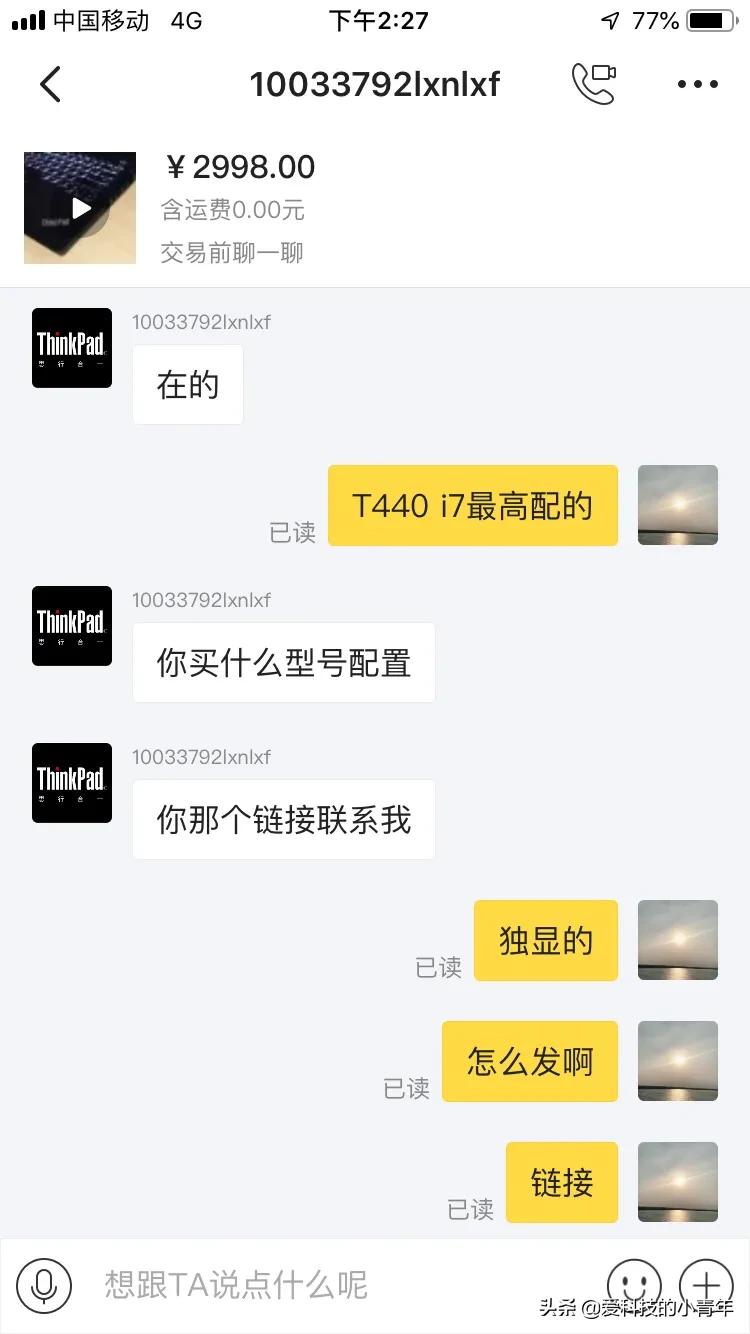Select the chat title 10033792lxnlxf
Viewport: 750px width, 1334px height.
[375, 84]
